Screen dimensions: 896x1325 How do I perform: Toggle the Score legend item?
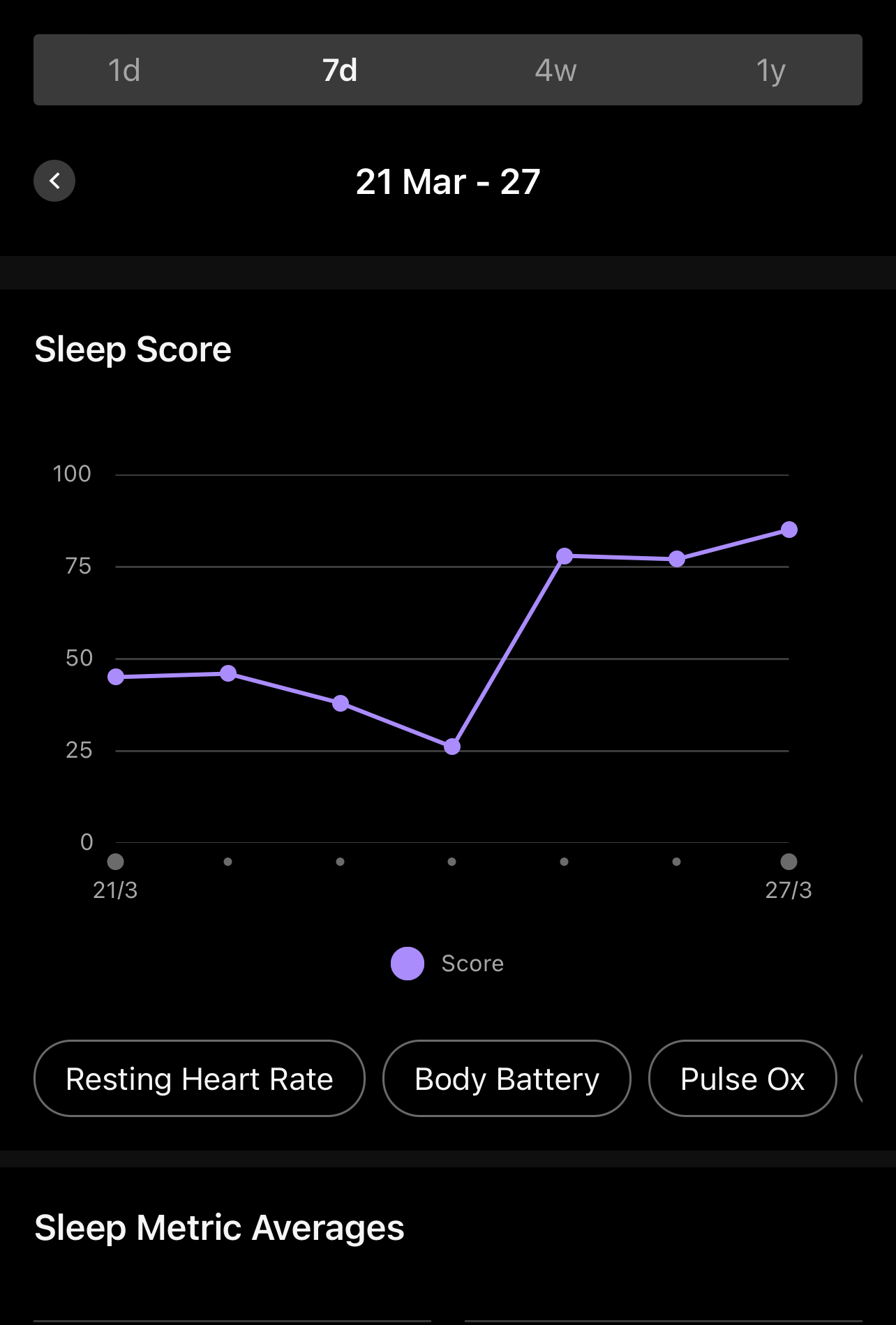448,964
